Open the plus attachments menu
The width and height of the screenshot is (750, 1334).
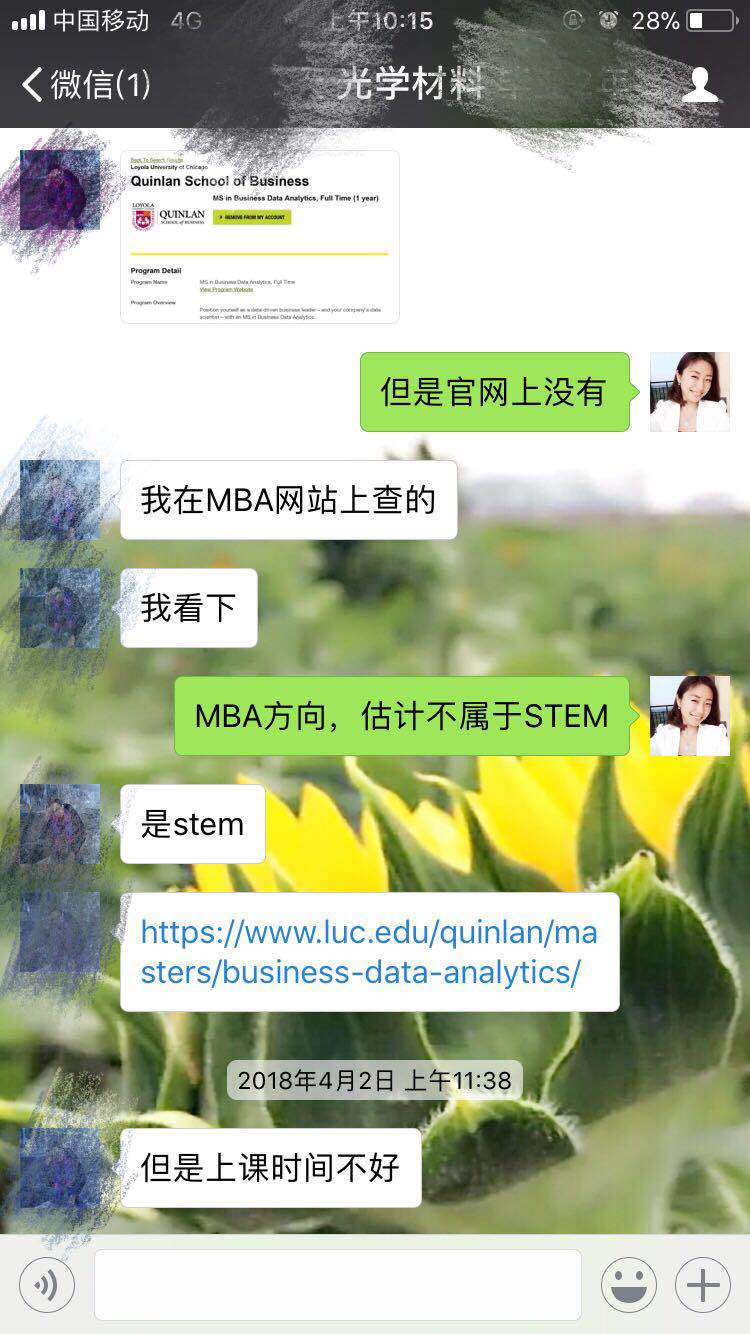[703, 1285]
